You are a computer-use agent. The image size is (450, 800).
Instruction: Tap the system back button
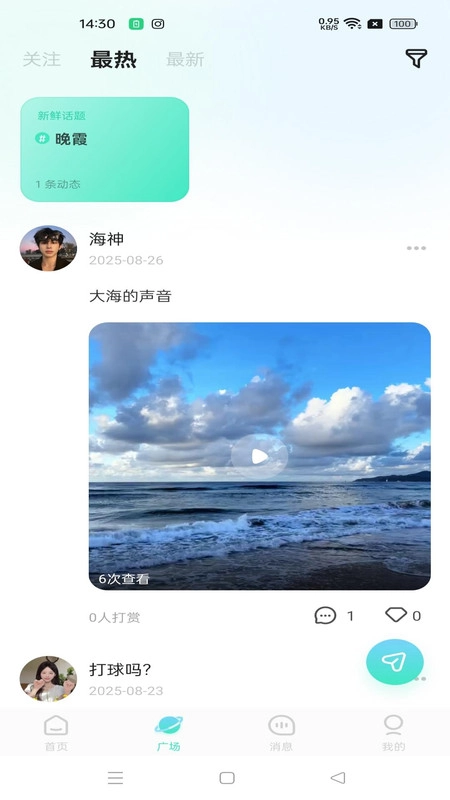coord(338,778)
